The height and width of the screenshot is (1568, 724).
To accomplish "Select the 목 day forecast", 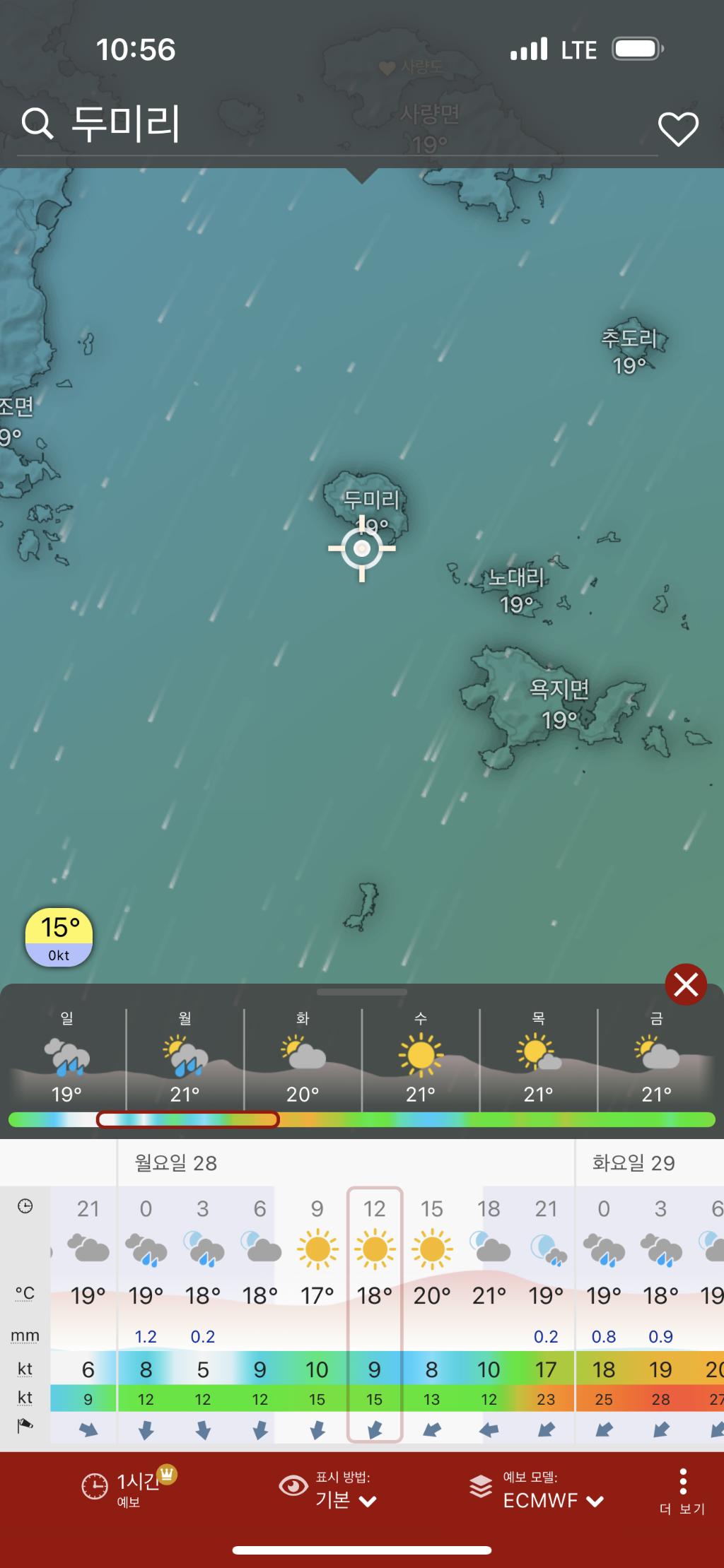I will [x=538, y=1058].
